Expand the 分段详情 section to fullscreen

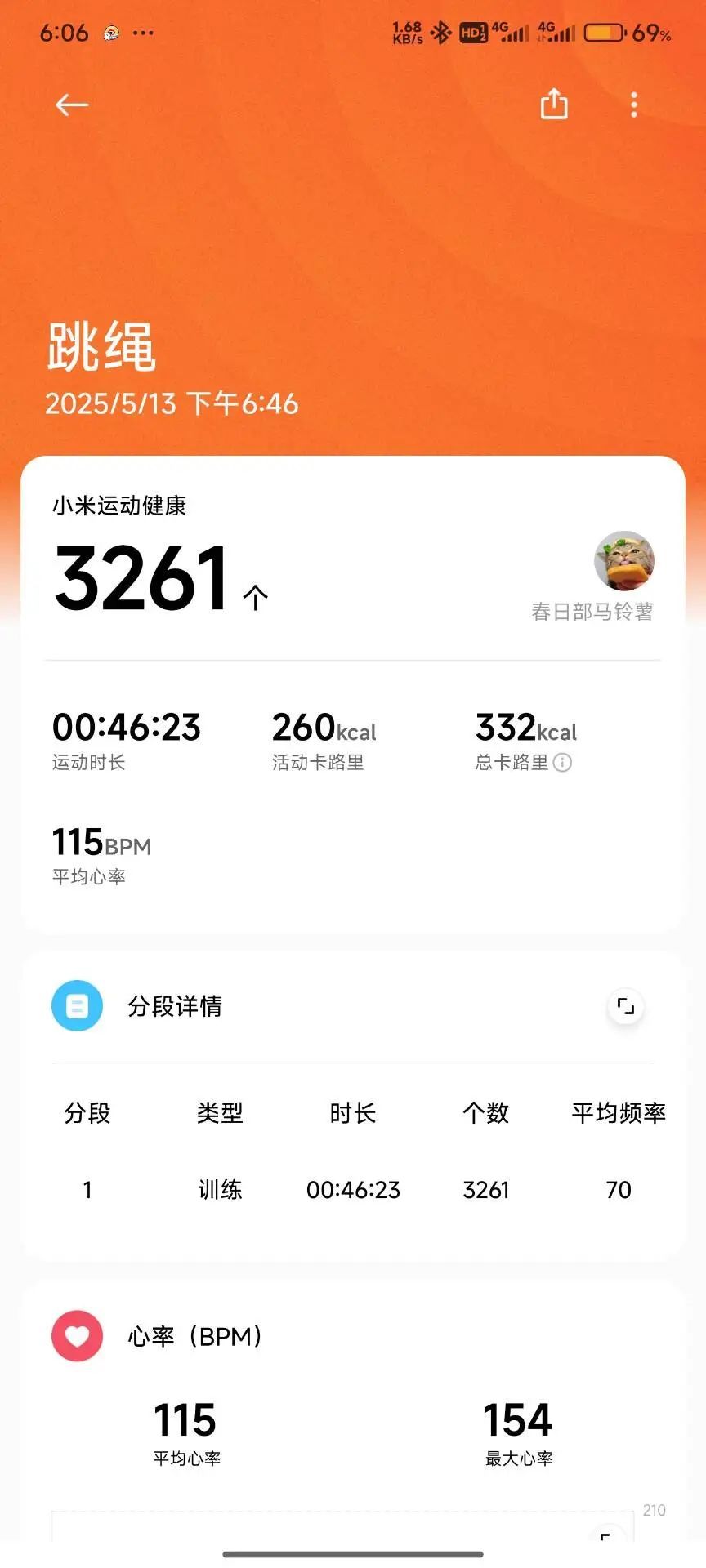point(625,1006)
